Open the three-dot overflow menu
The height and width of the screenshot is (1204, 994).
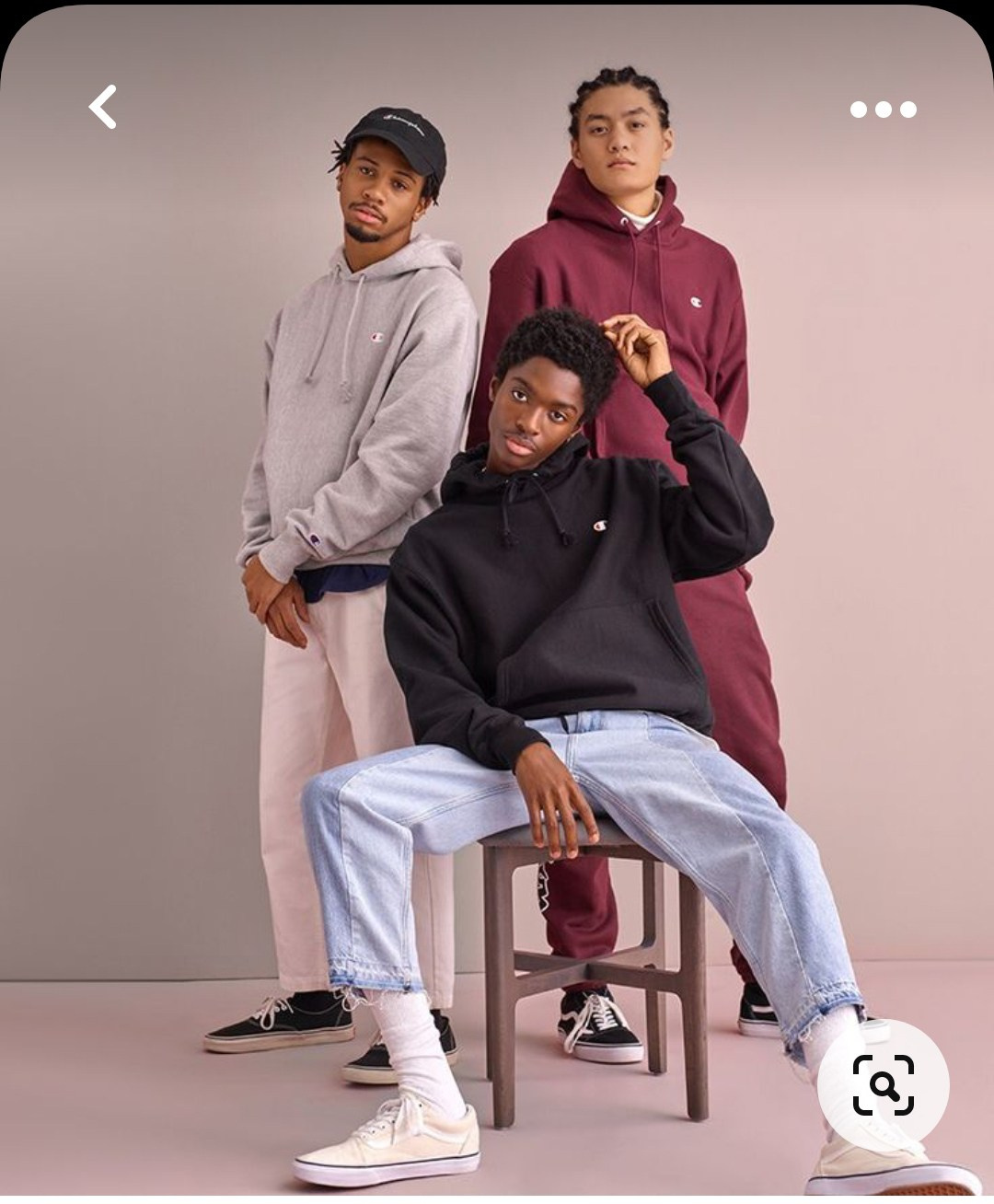point(883,110)
